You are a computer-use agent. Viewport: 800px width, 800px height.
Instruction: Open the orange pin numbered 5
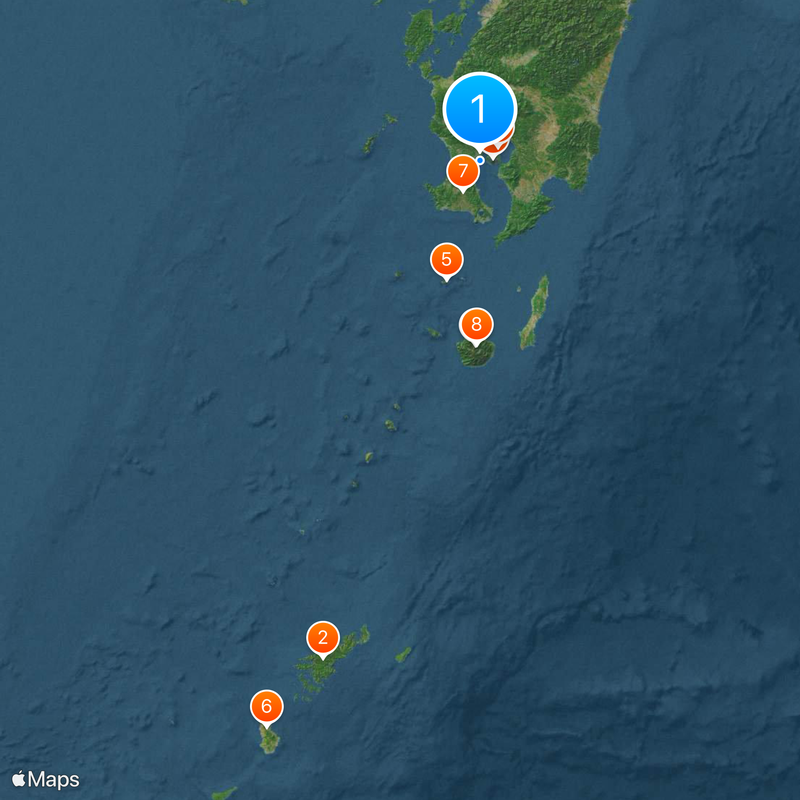point(446,260)
